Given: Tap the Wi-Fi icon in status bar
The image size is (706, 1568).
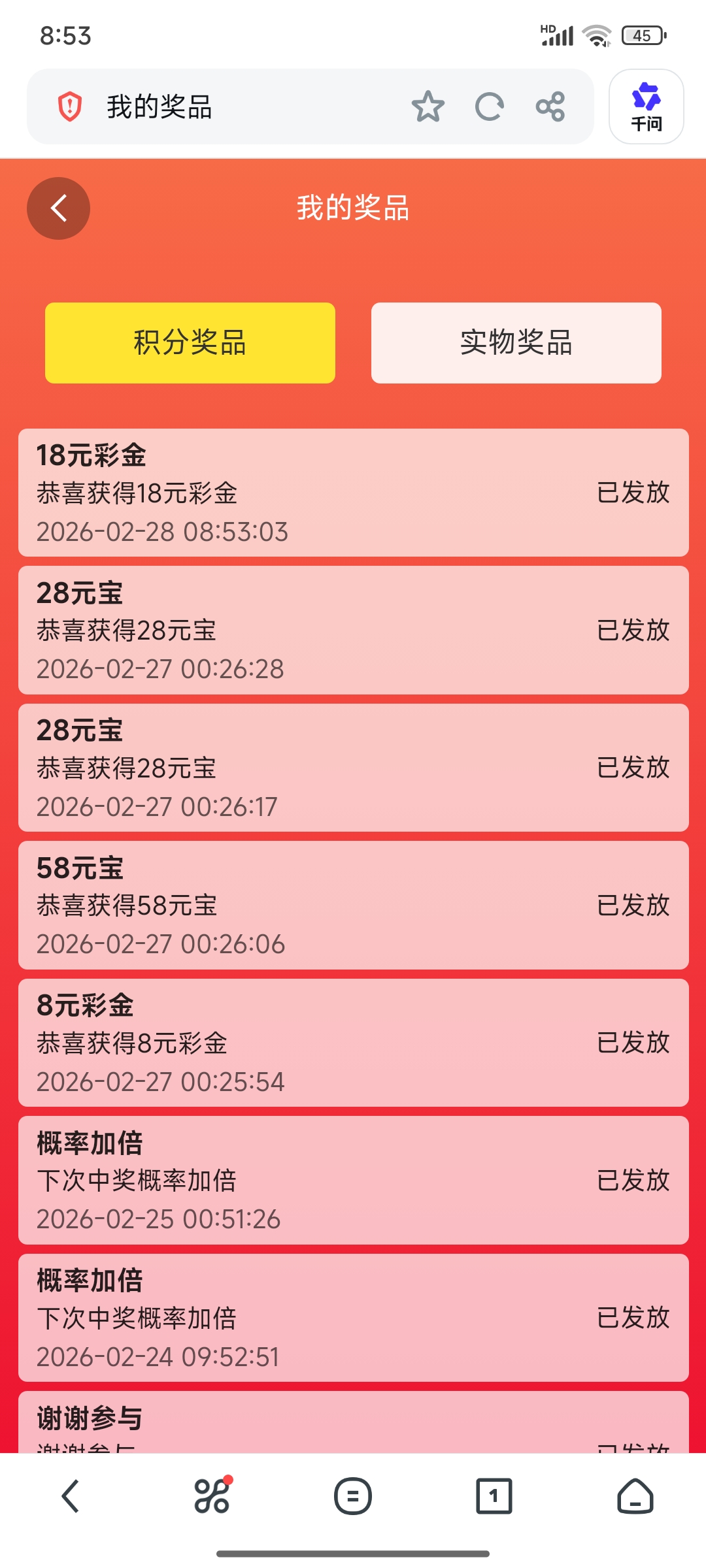Looking at the screenshot, I should pyautogui.click(x=596, y=36).
